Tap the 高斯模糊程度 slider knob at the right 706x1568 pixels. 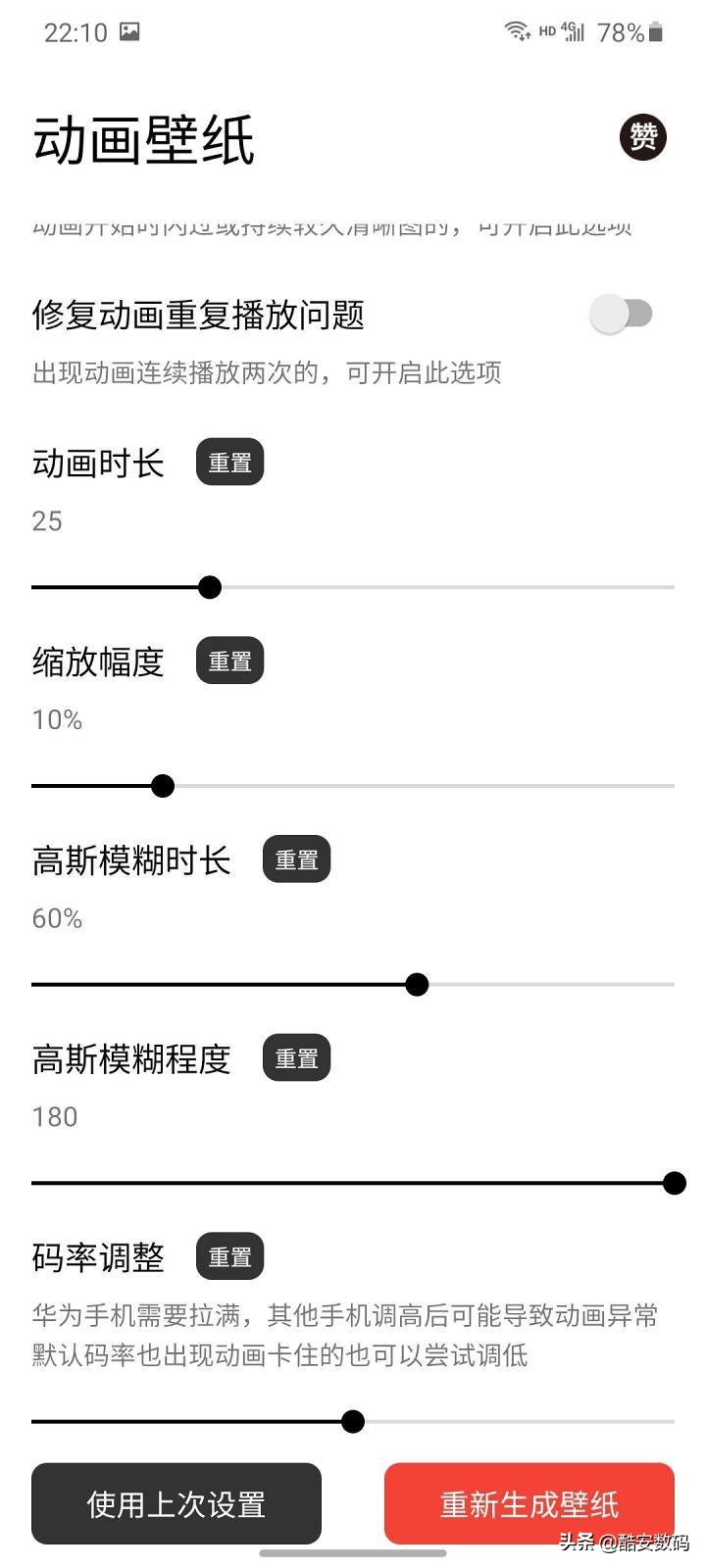coord(674,1183)
